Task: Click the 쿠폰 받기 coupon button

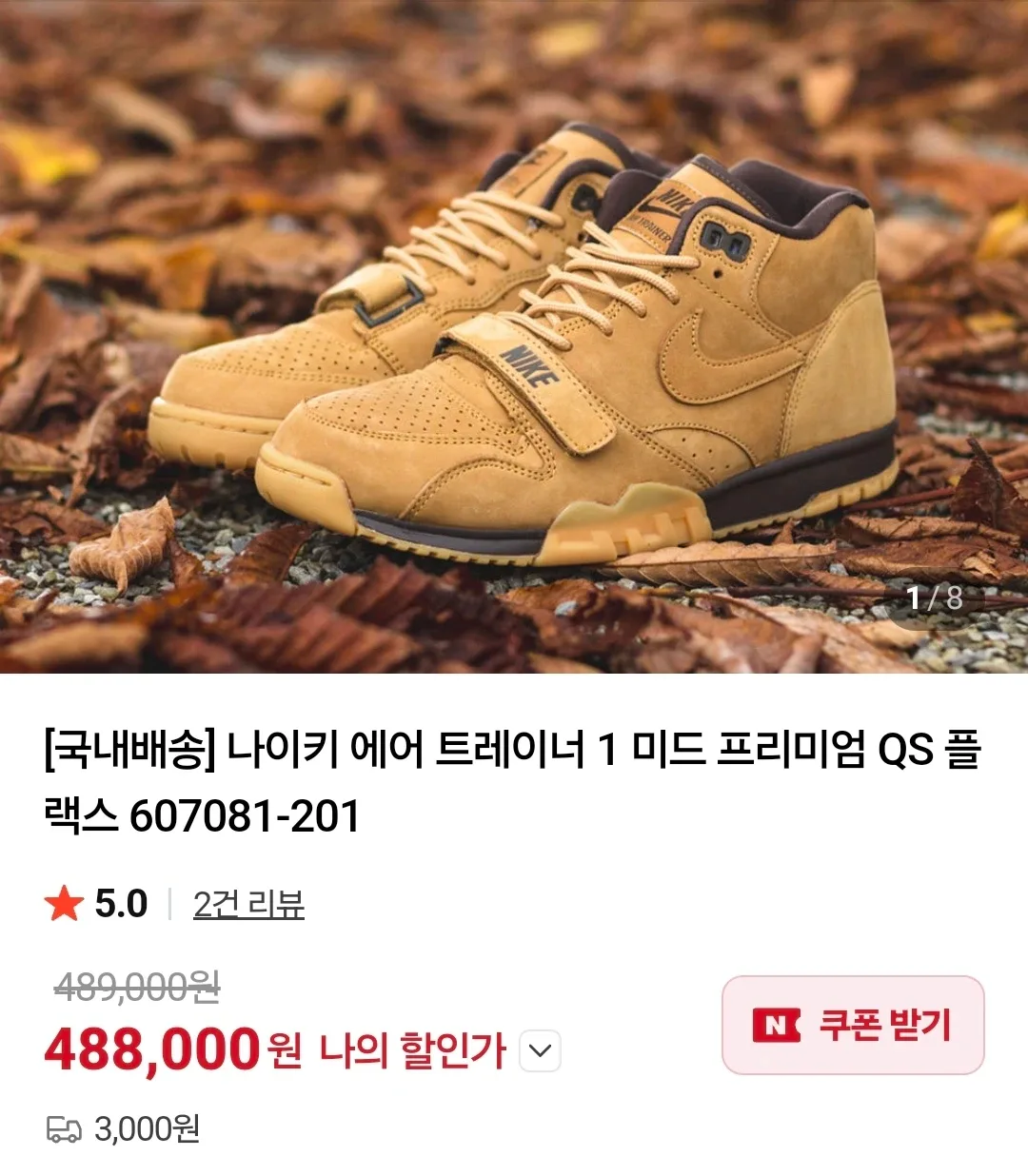Action: [852, 1028]
